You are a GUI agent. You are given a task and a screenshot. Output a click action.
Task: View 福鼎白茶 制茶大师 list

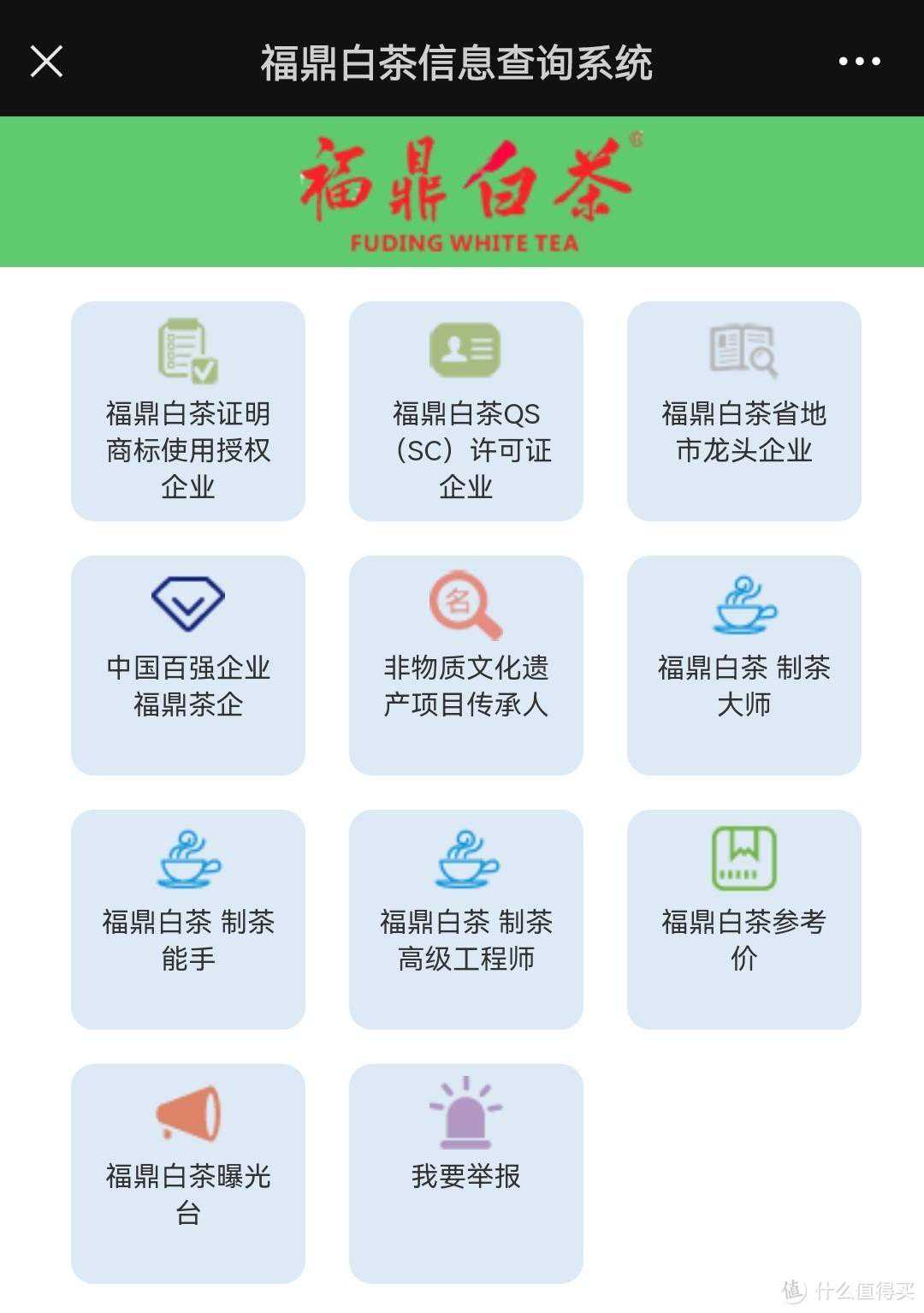coord(743,665)
